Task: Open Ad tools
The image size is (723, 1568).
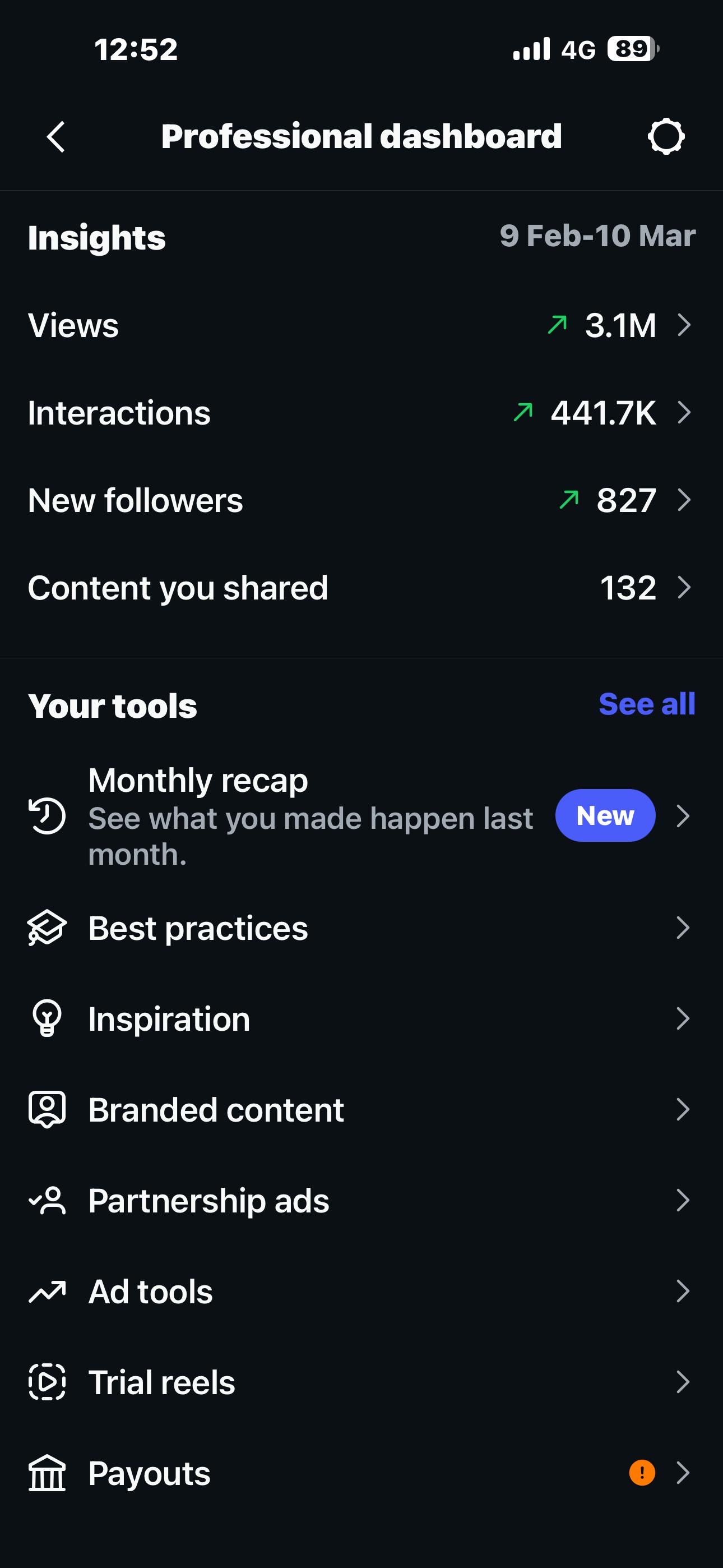Action: 361,1291
